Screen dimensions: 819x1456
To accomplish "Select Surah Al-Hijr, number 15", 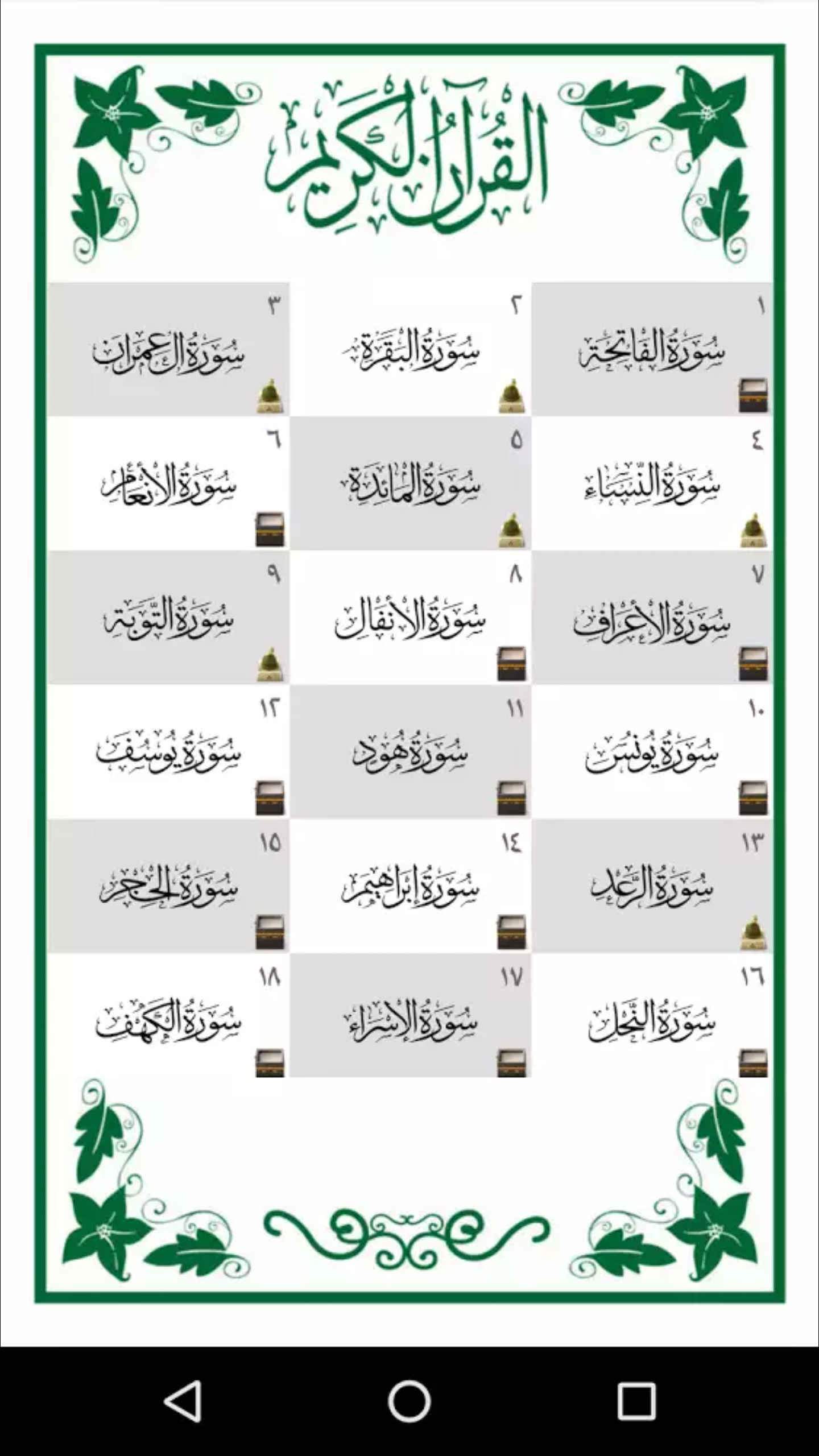I will (169, 886).
